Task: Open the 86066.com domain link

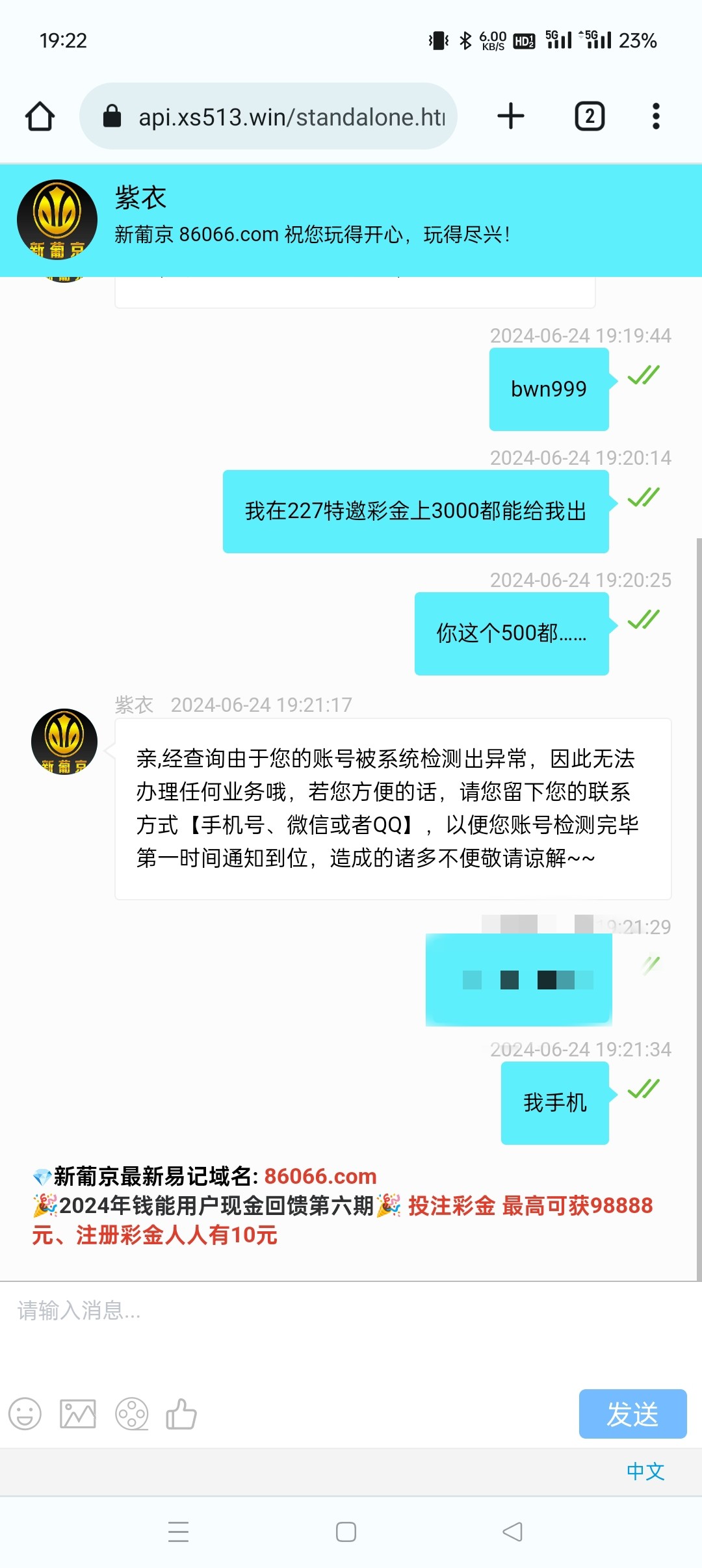Action: point(320,1176)
